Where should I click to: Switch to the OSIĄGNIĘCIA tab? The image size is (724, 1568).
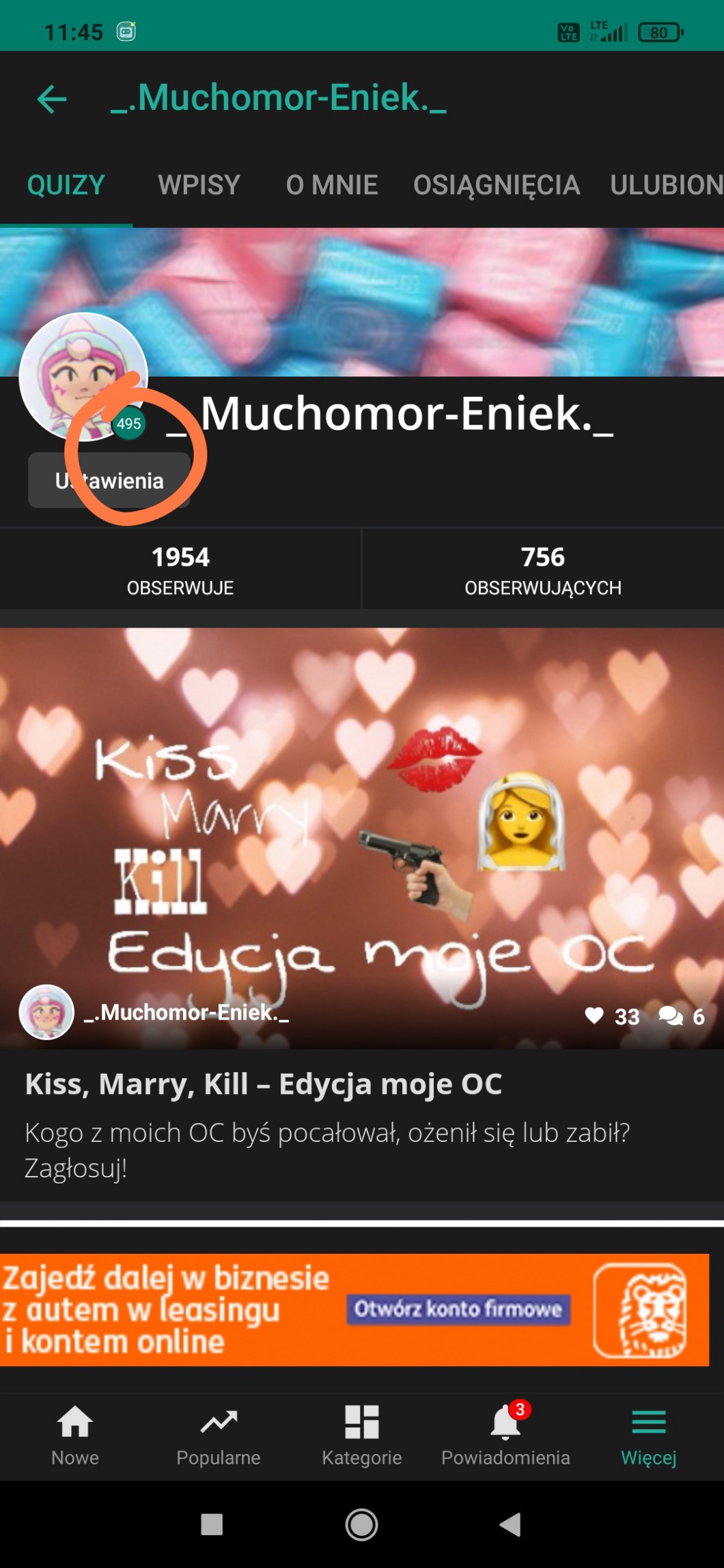[497, 185]
